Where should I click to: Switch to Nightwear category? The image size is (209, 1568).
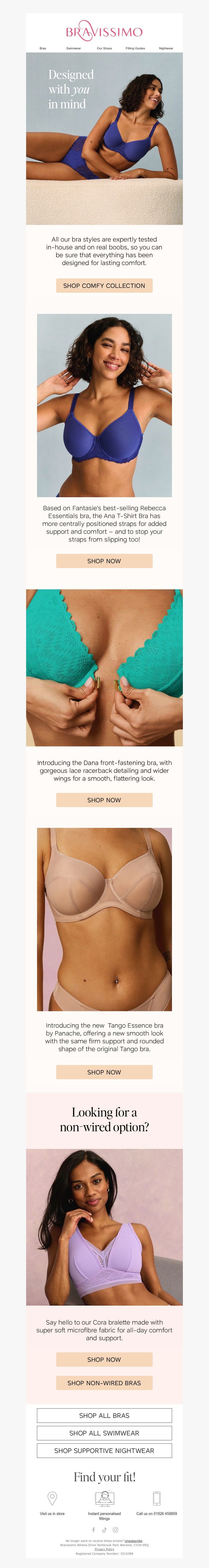click(166, 48)
